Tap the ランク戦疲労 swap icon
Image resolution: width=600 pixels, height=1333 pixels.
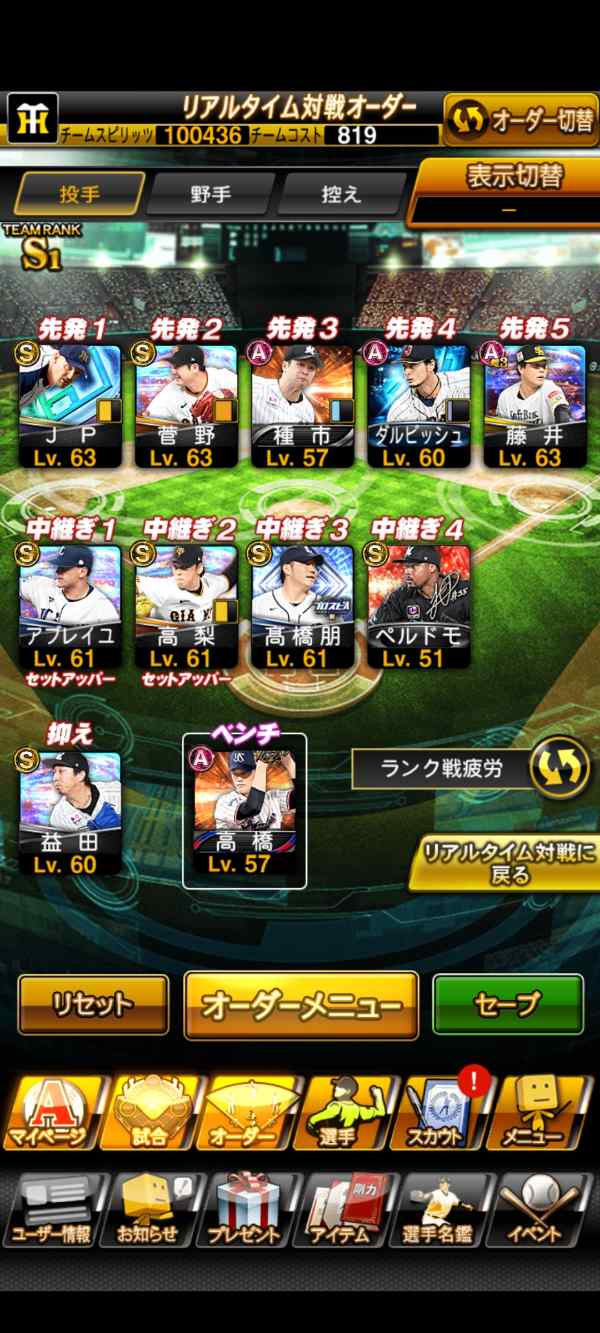(x=559, y=768)
